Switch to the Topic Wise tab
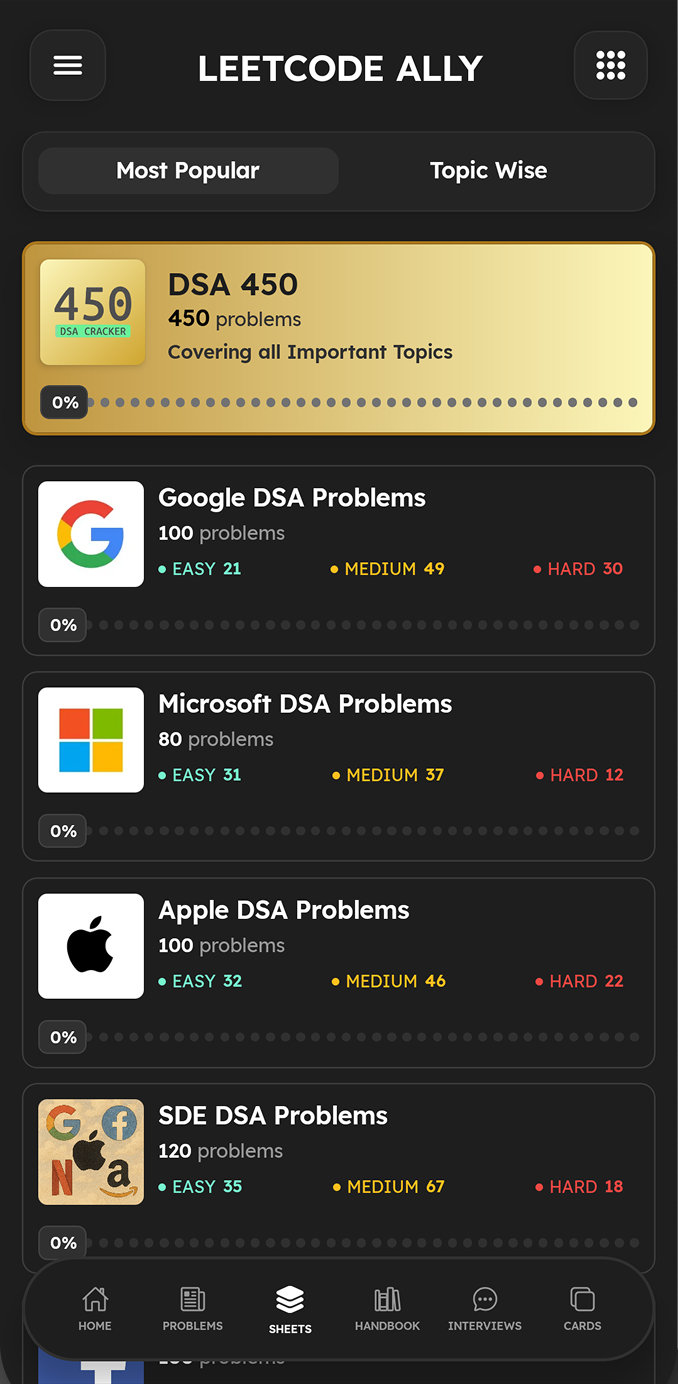The width and height of the screenshot is (678, 1384). (488, 171)
